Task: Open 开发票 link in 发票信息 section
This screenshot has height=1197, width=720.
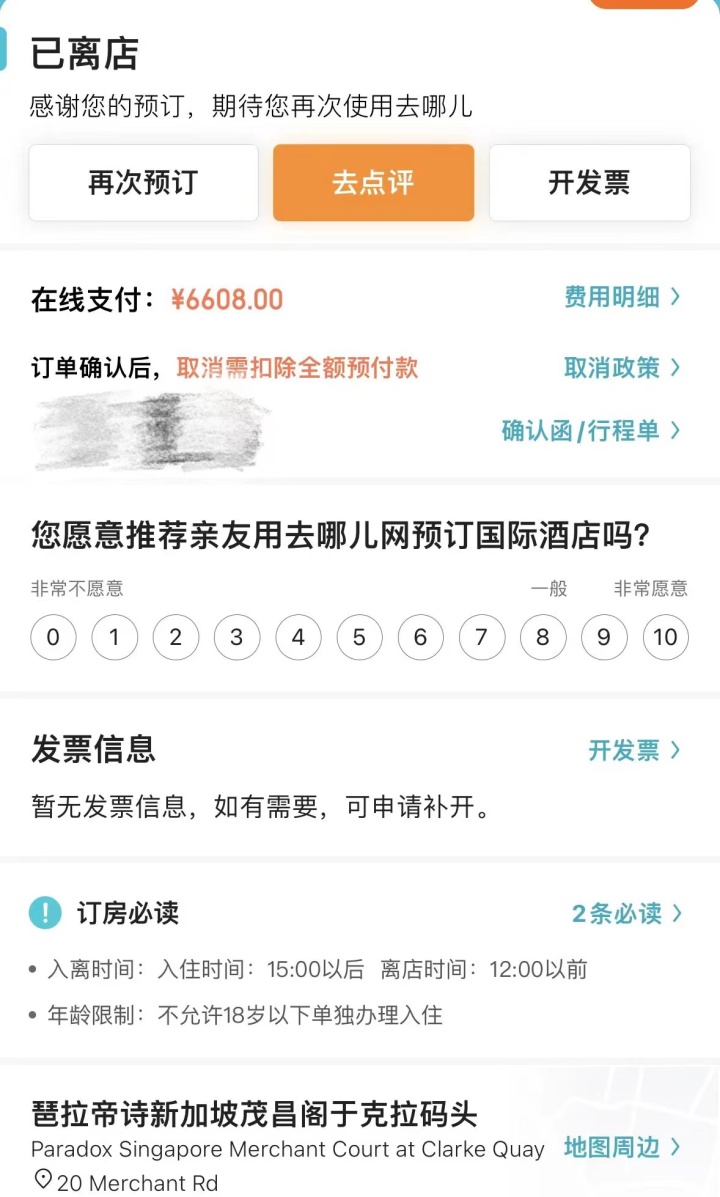Action: coord(634,750)
